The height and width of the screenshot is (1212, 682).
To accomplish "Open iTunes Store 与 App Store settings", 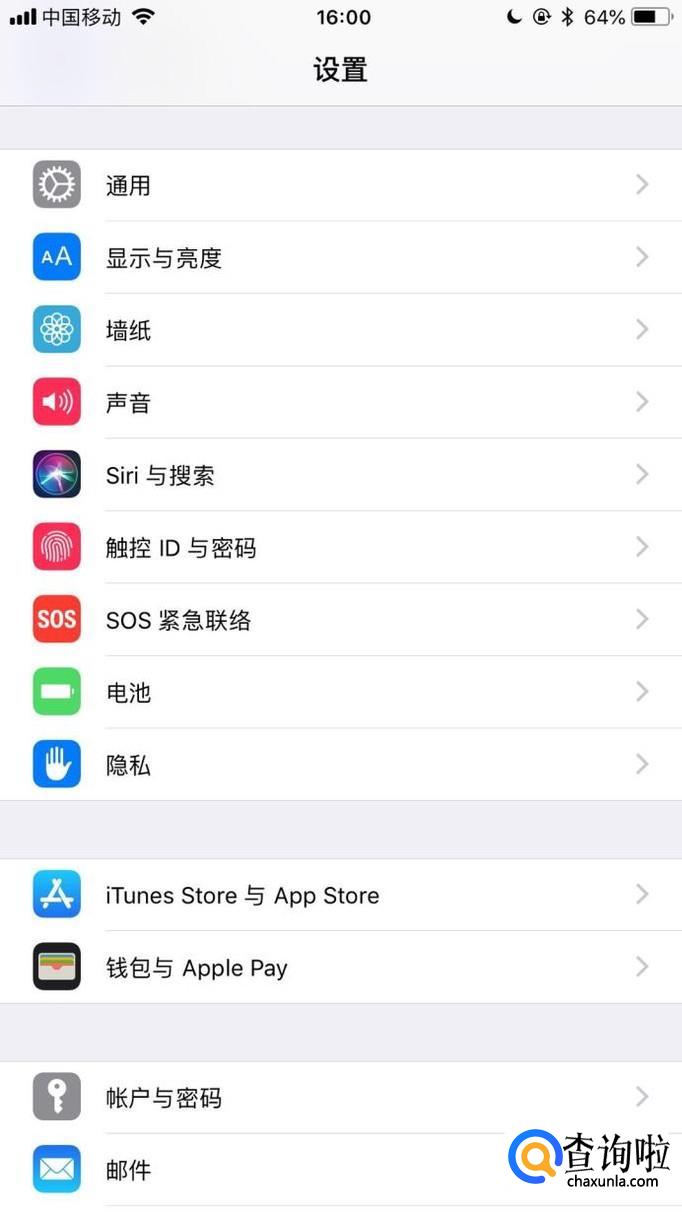I will click(340, 895).
